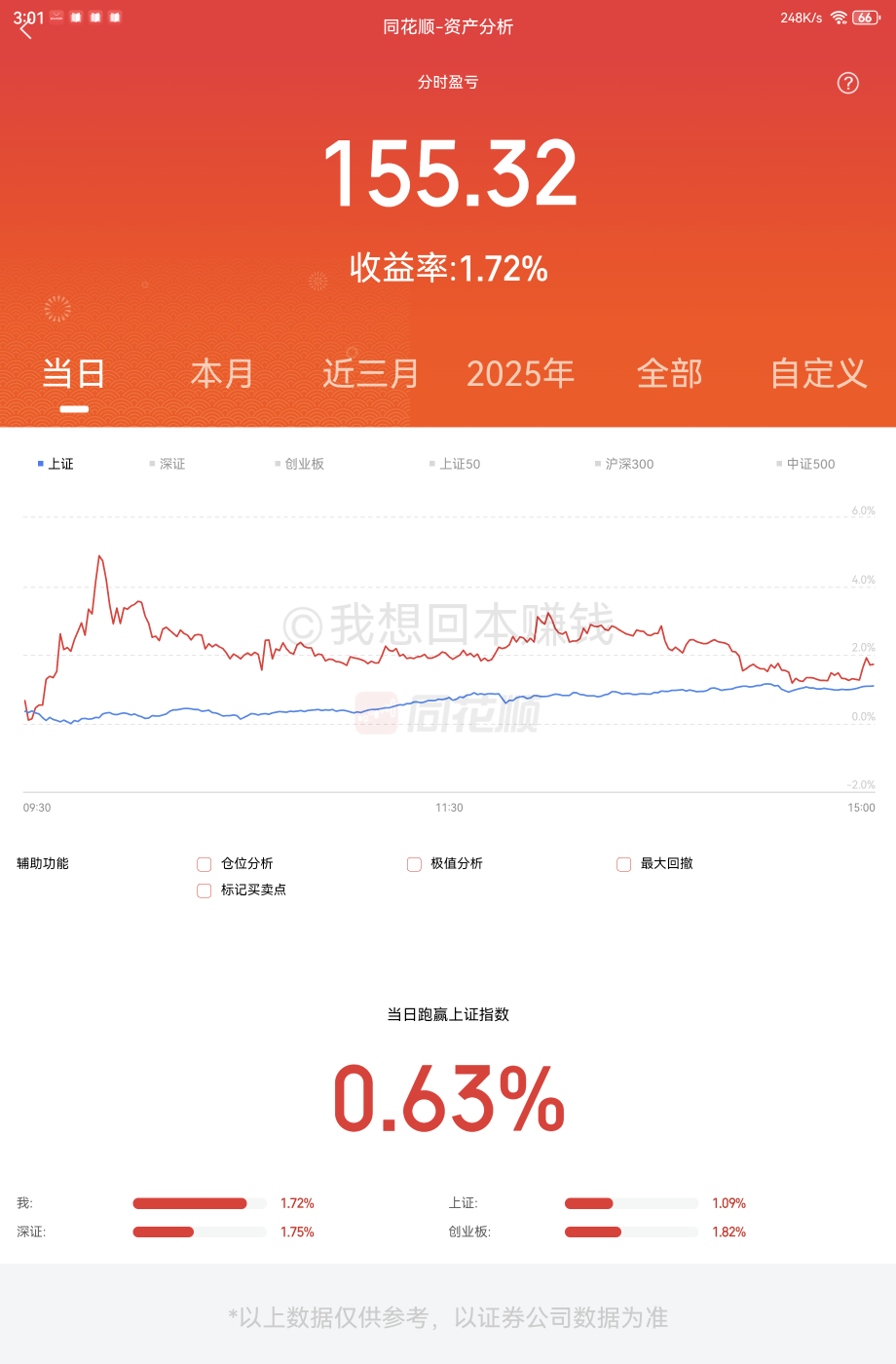Select the 2025年 tab
The height and width of the screenshot is (1364, 896).
(520, 373)
